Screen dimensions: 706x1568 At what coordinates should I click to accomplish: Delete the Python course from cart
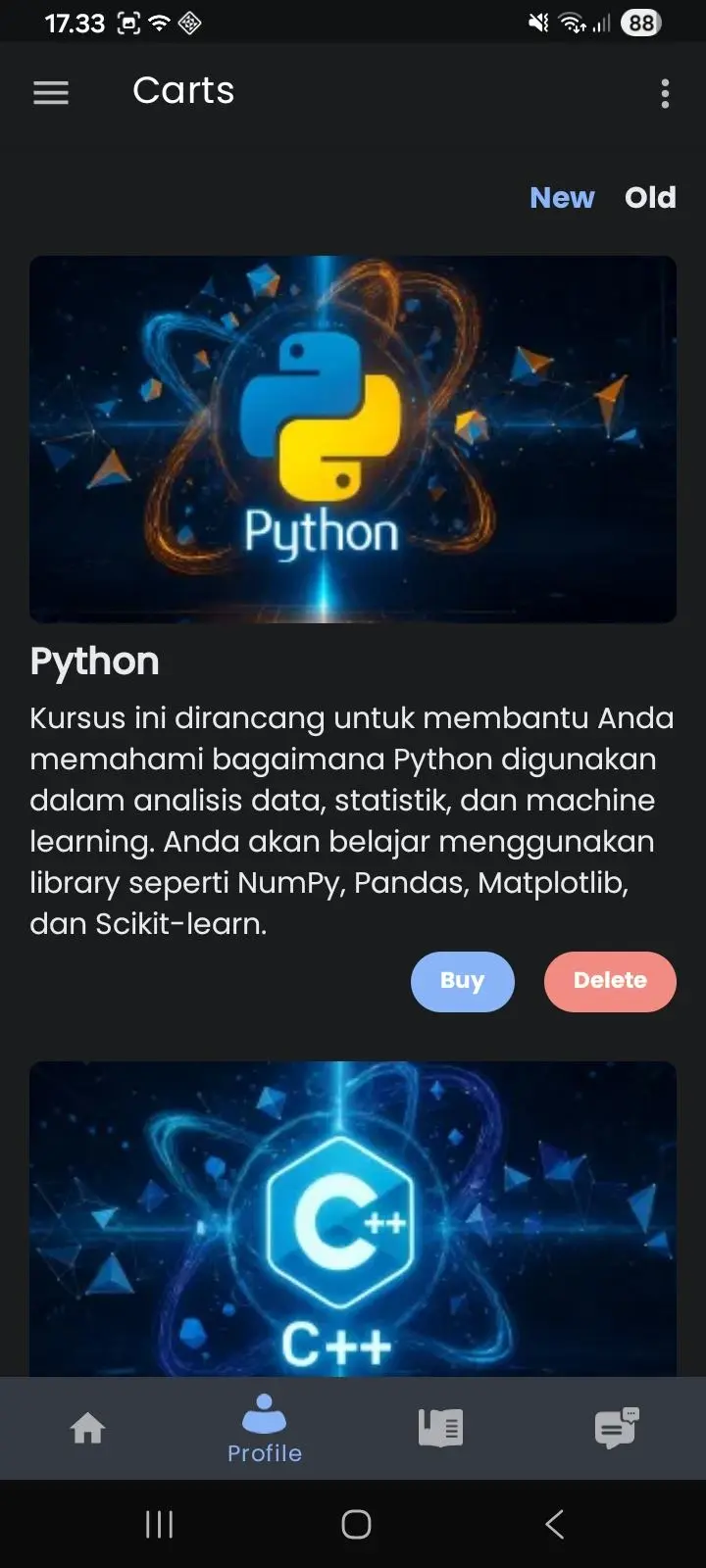610,981
